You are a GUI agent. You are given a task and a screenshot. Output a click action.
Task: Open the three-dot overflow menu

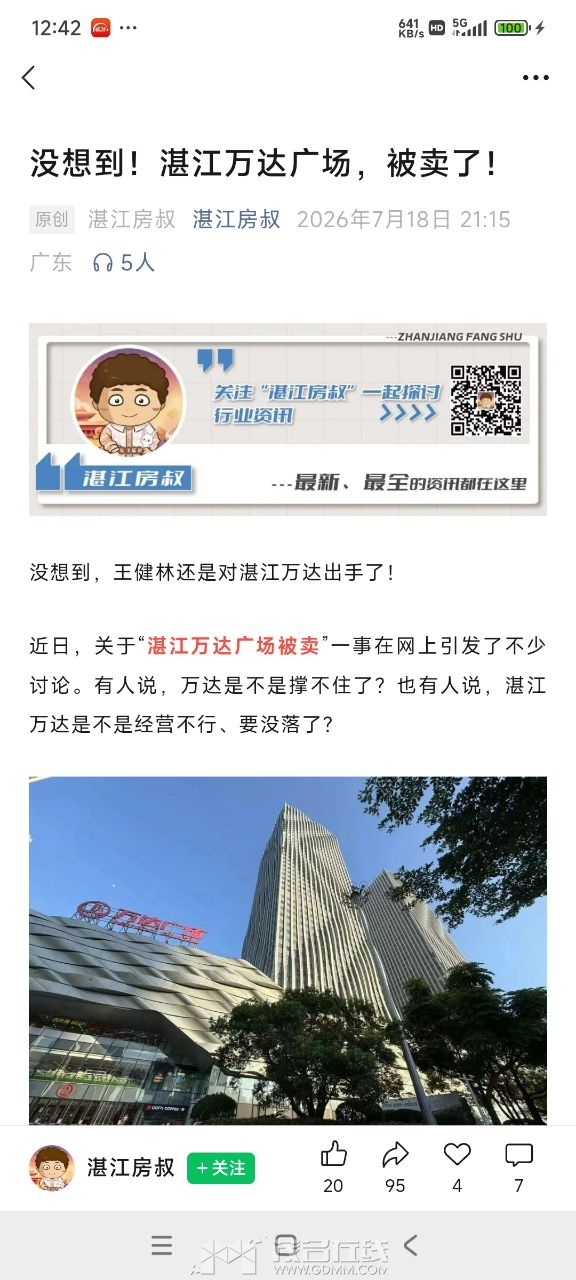pos(536,78)
